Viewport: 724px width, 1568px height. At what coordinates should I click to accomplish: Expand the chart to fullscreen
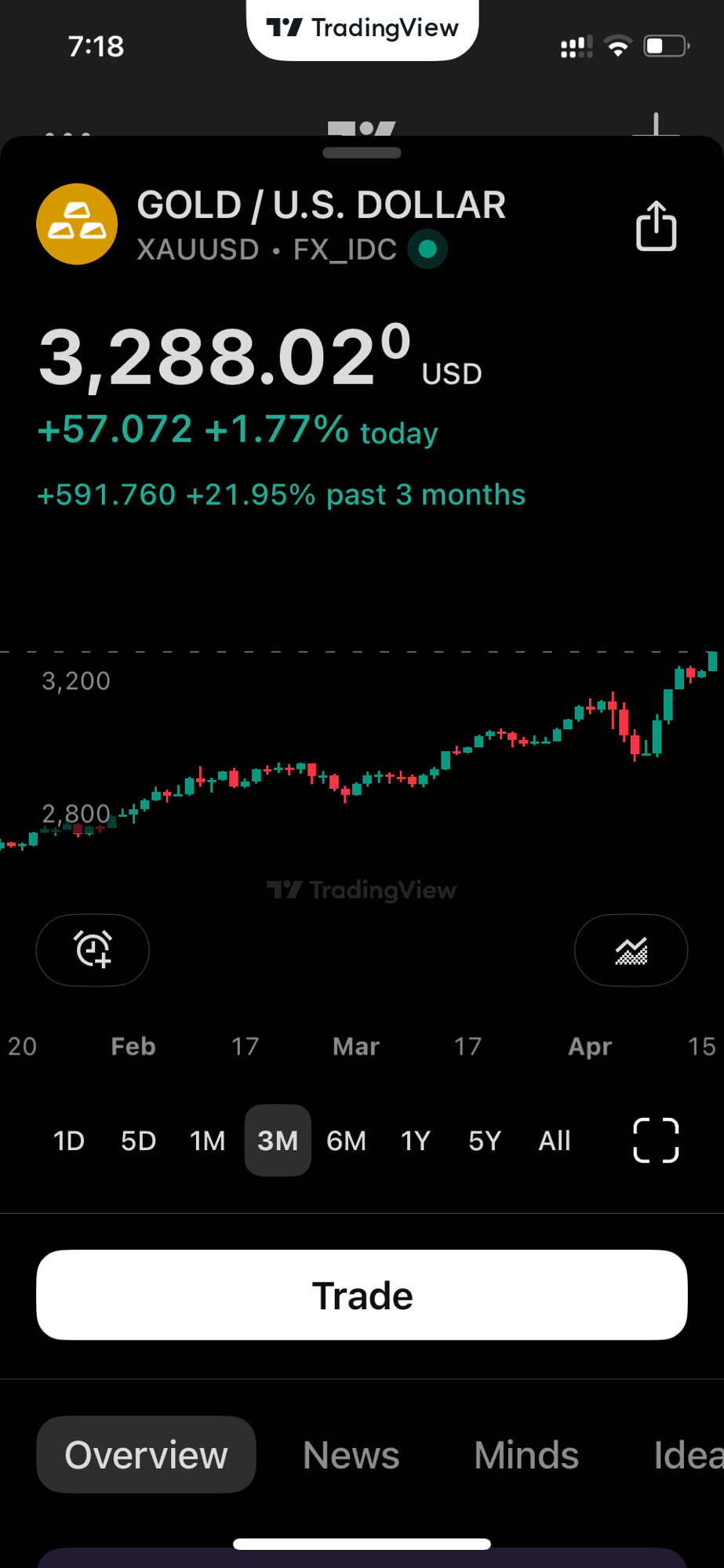pyautogui.click(x=656, y=1140)
